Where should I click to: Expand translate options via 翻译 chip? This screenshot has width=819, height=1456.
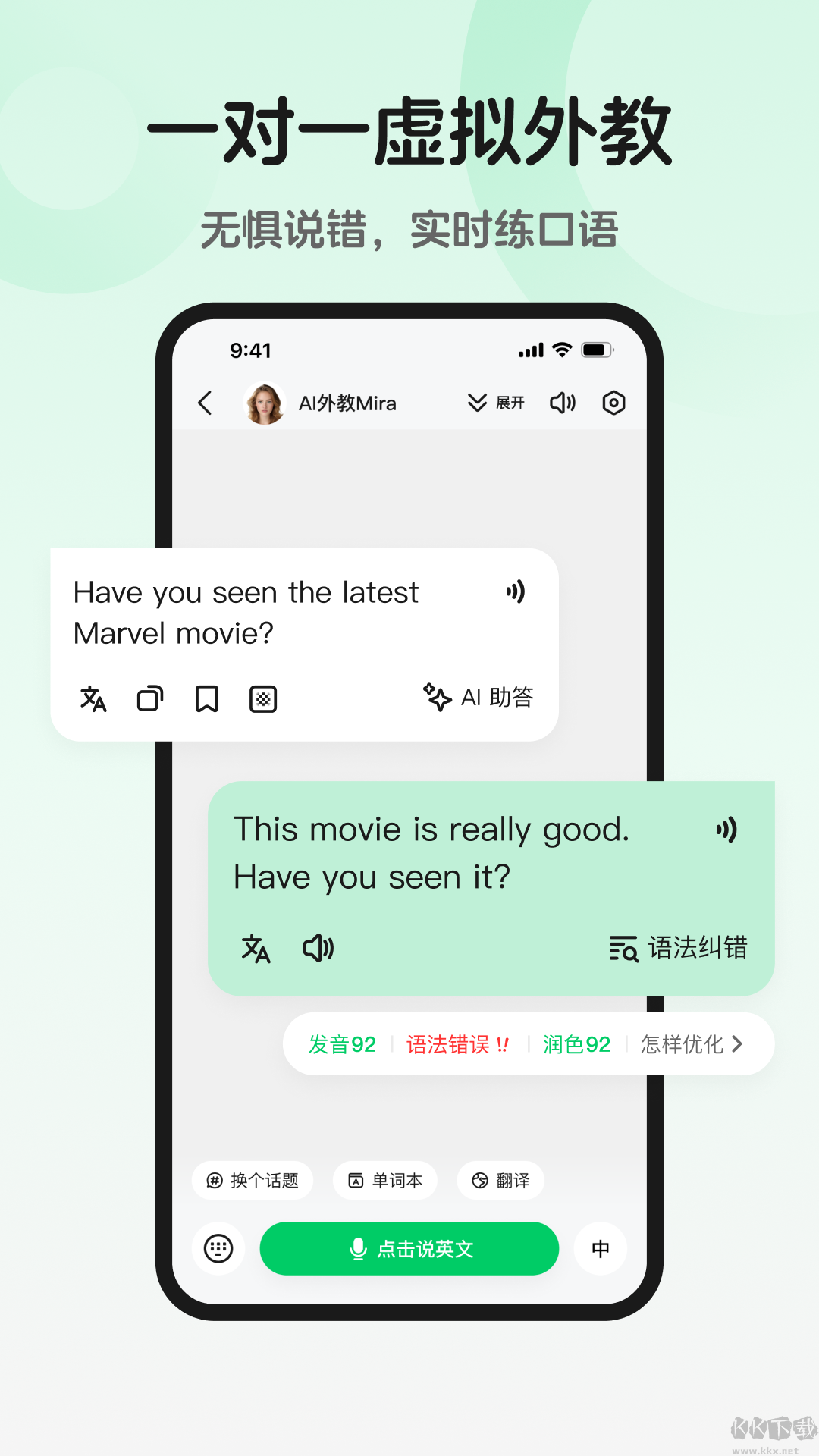click(x=500, y=1180)
